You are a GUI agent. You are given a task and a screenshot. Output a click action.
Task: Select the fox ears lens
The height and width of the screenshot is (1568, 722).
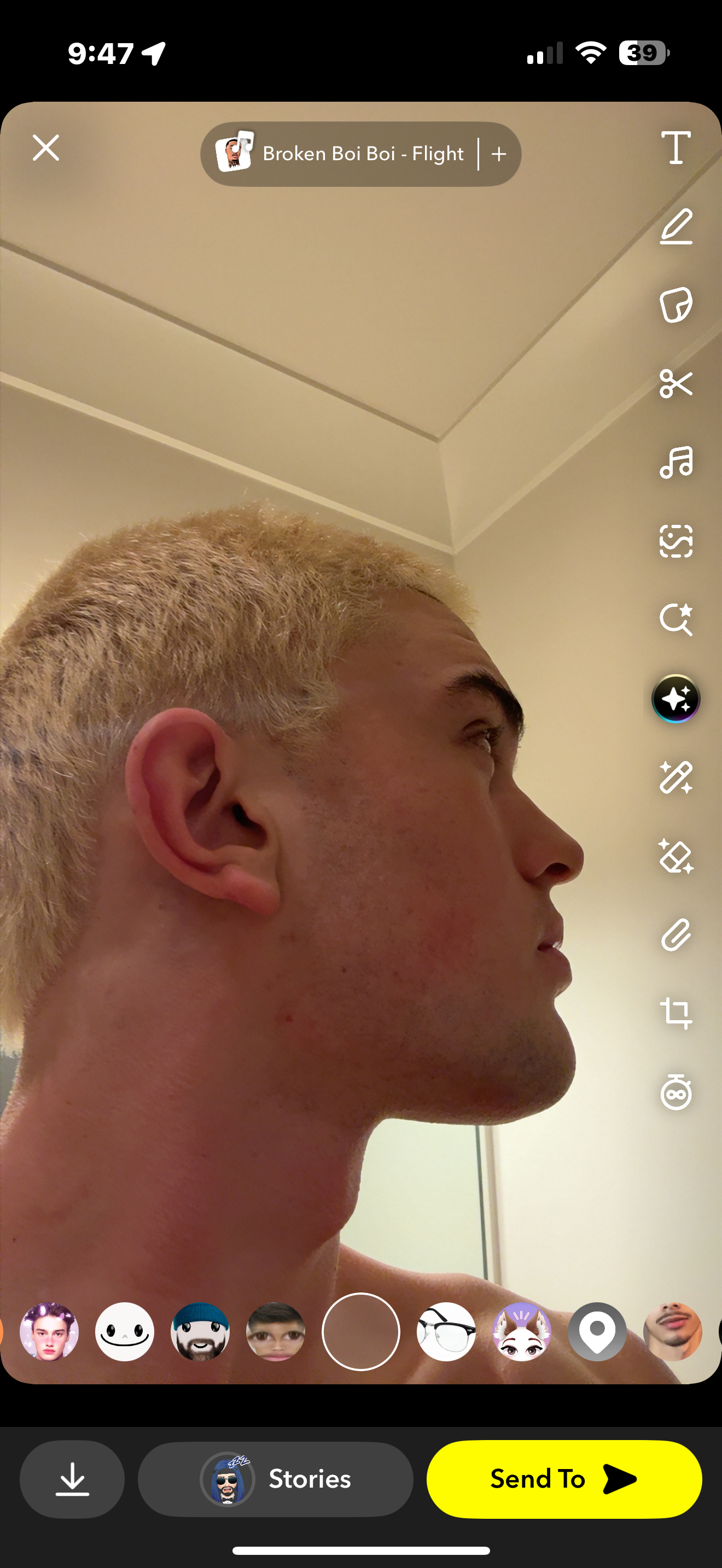(x=521, y=1332)
